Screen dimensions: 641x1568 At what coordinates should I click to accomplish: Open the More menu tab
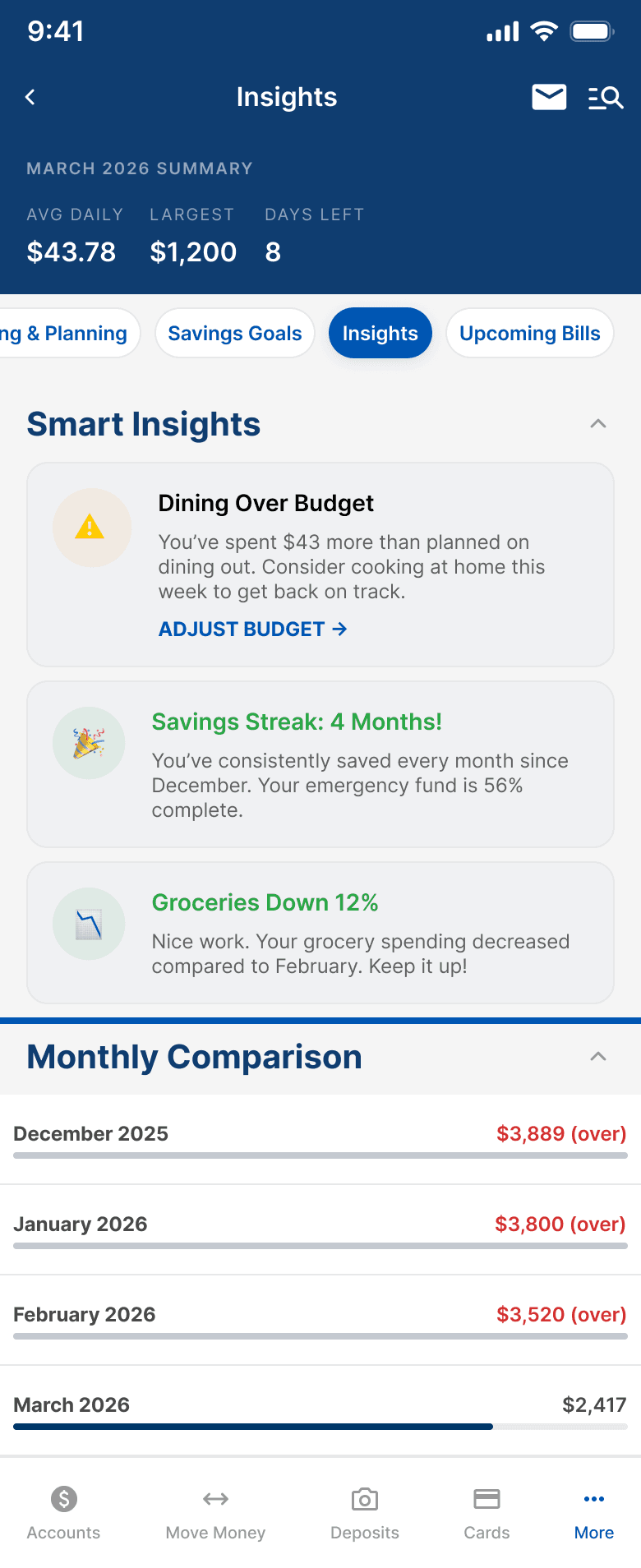594,1513
